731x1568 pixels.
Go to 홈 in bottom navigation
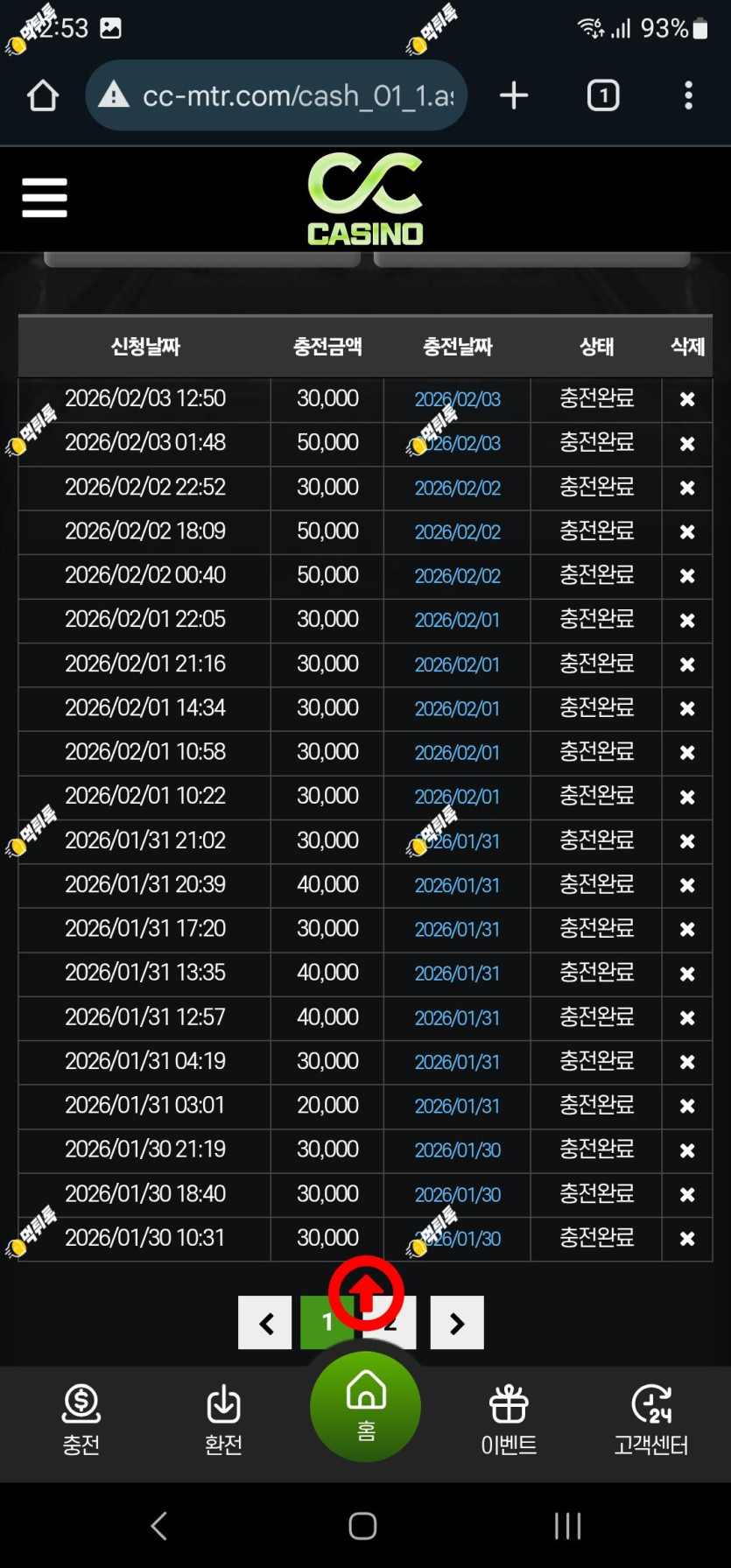[366, 1406]
